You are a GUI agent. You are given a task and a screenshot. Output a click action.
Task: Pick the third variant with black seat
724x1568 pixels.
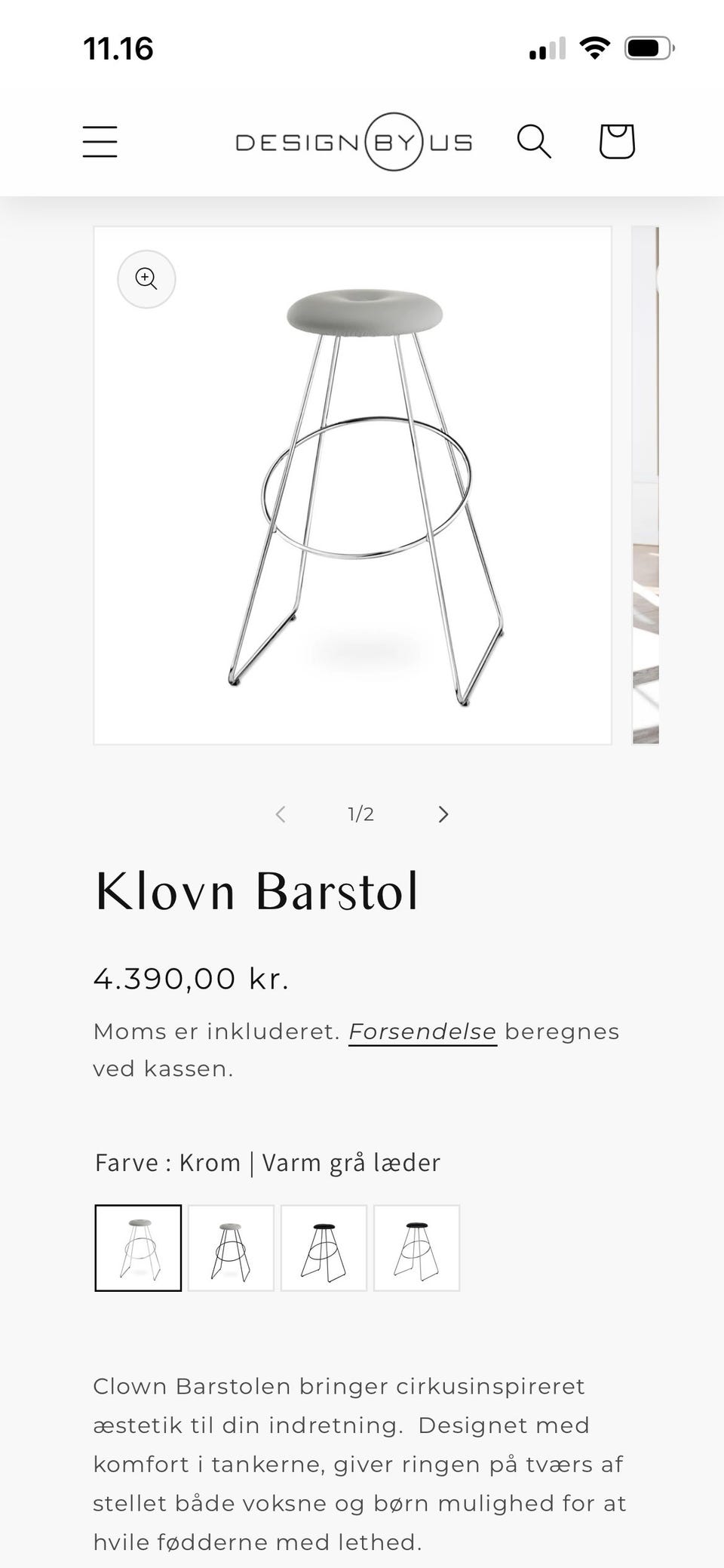pyautogui.click(x=324, y=1248)
